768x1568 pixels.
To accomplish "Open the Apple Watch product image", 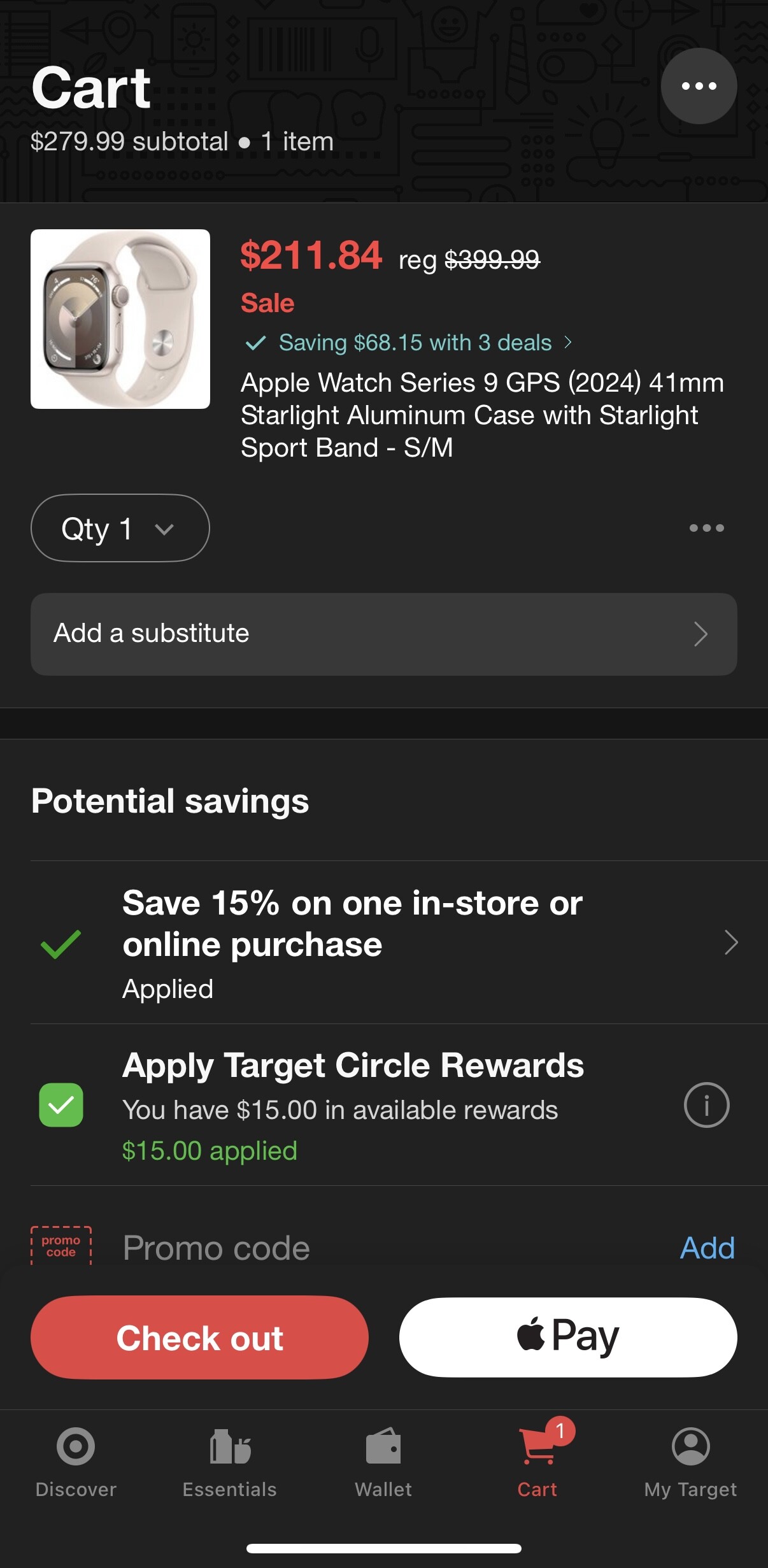I will tap(120, 319).
